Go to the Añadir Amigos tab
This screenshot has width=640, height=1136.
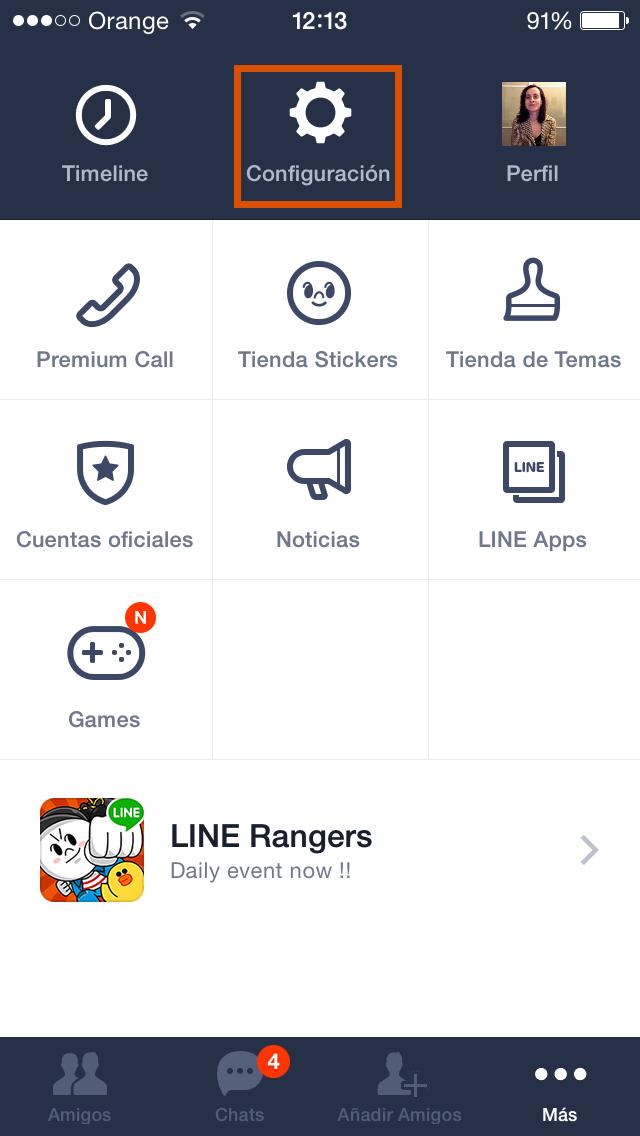click(400, 1087)
